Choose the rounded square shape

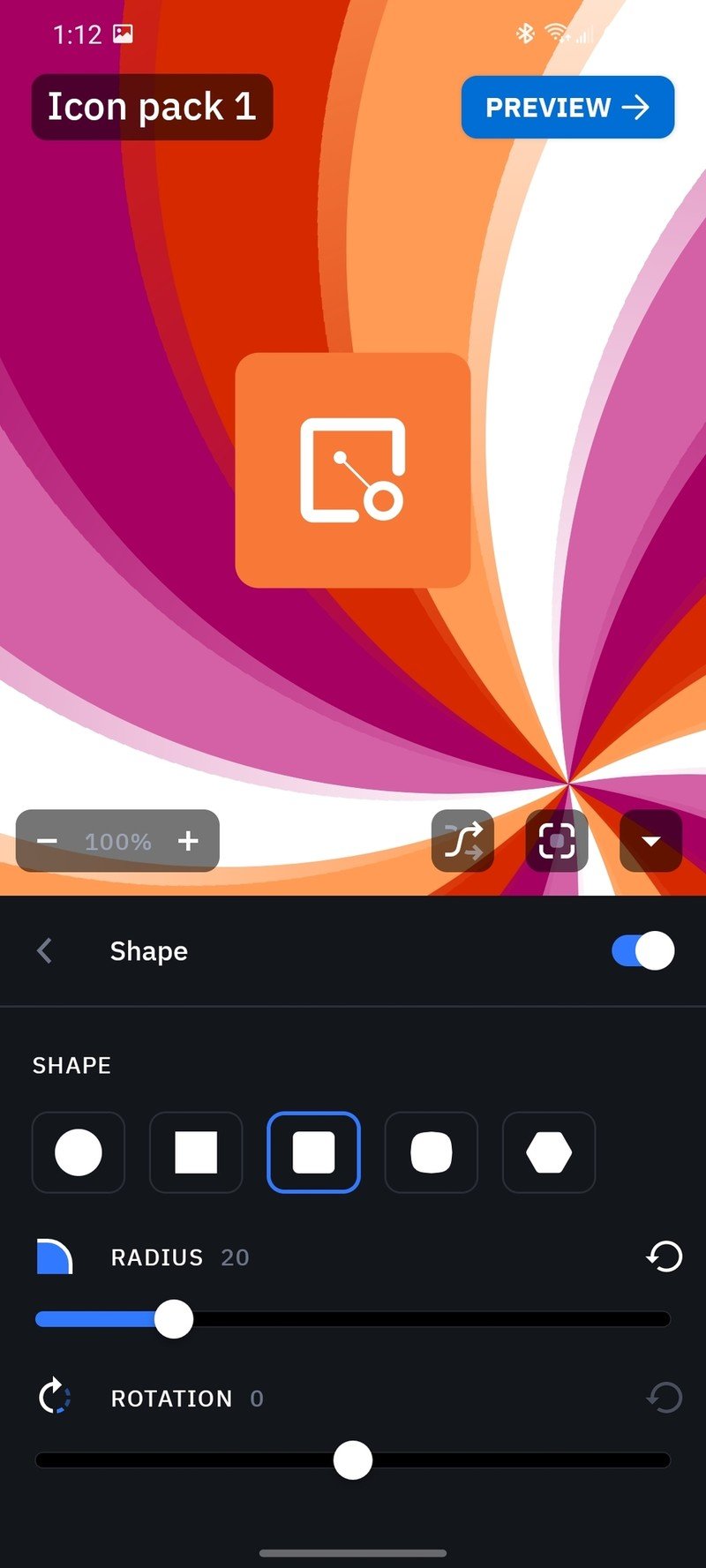[x=313, y=1152]
